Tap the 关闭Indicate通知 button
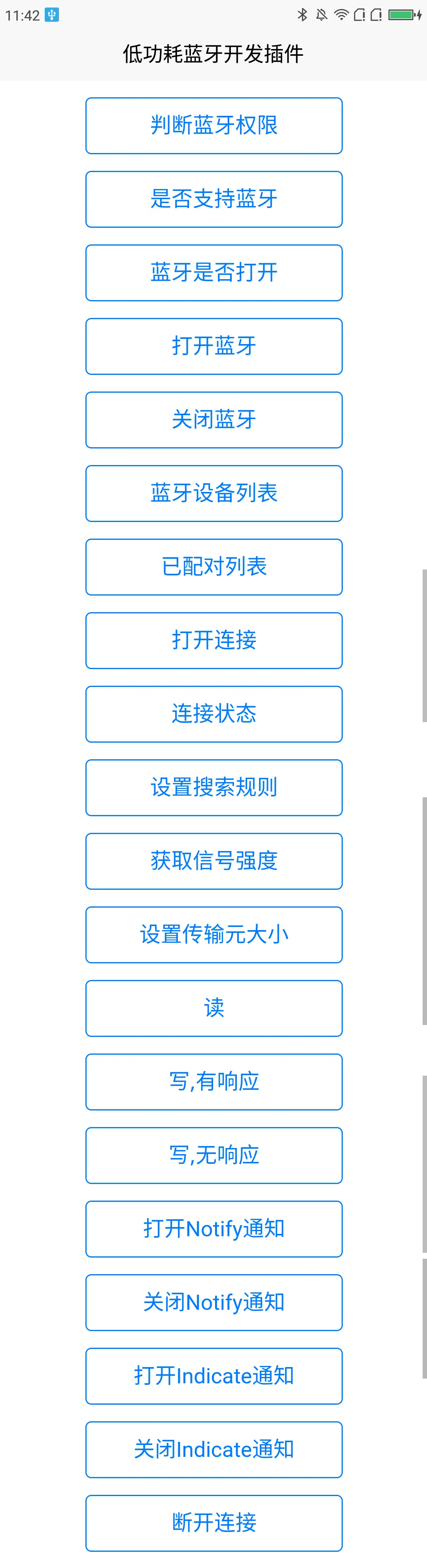Viewport: 427px width, 1568px height. click(x=213, y=1449)
